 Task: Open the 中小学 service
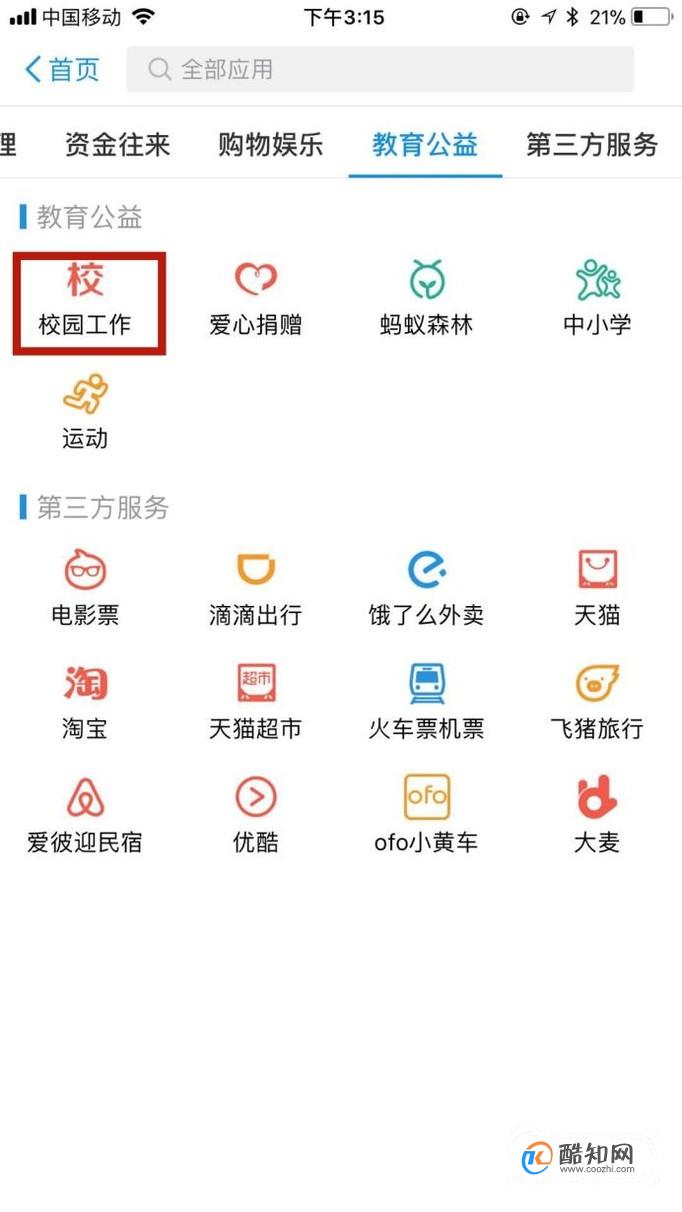(x=597, y=298)
